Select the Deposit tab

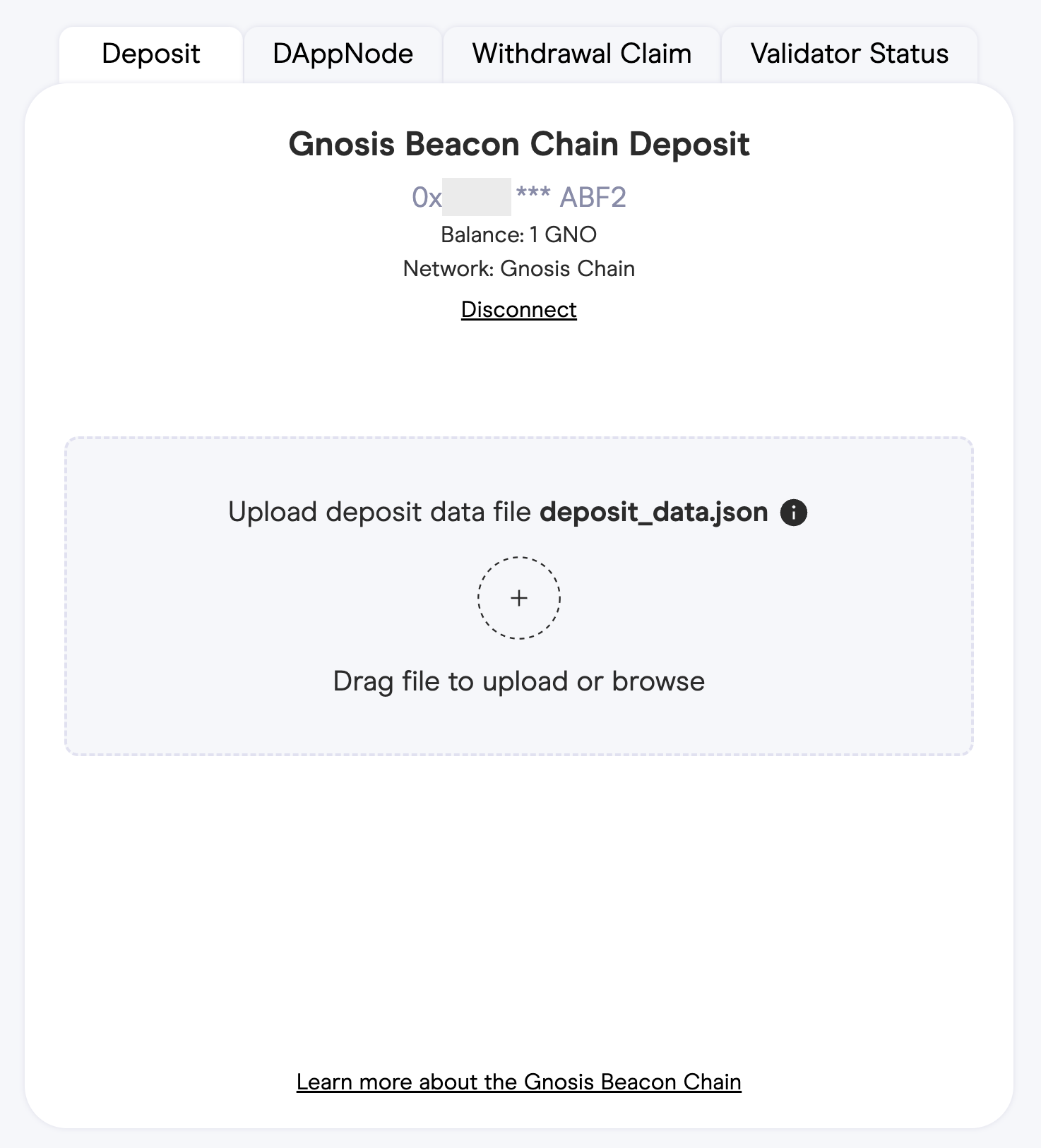(x=150, y=54)
